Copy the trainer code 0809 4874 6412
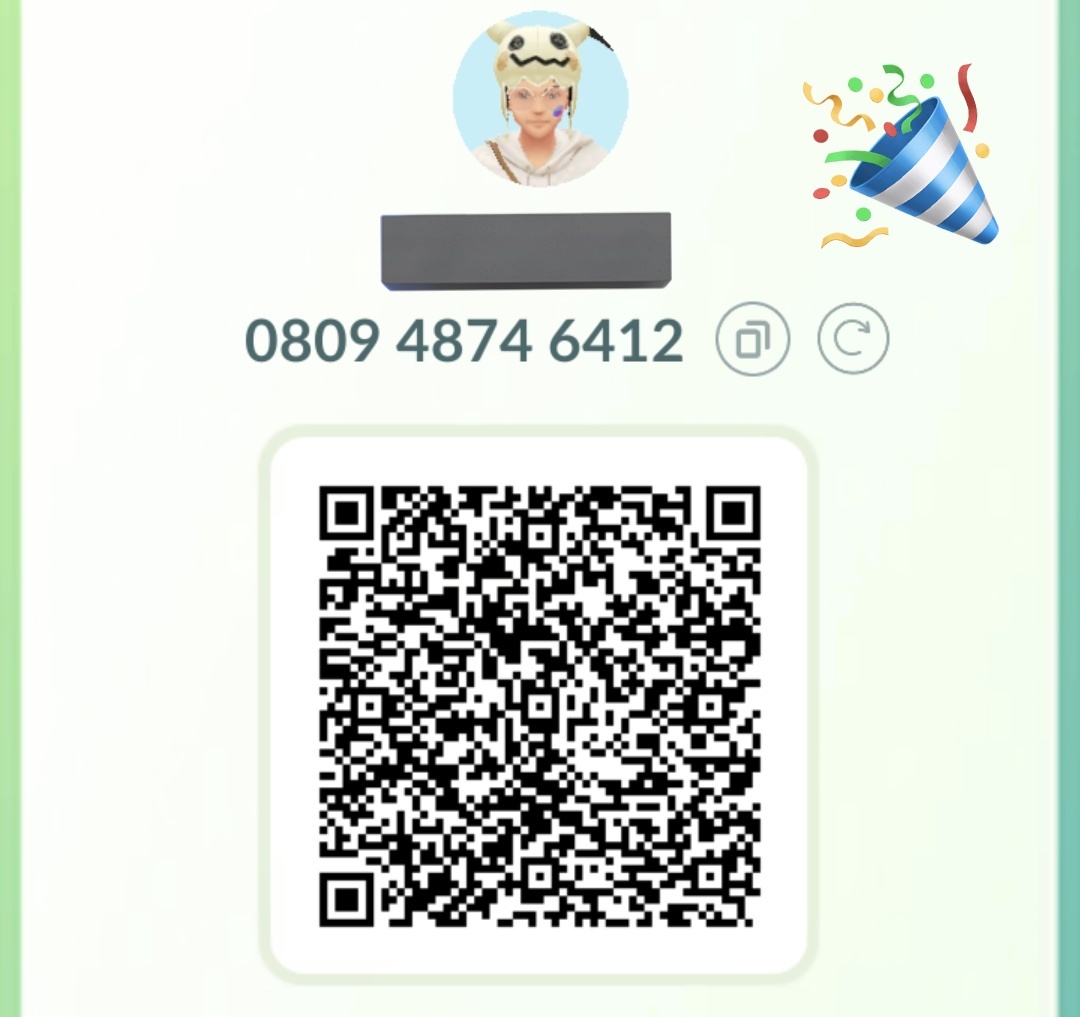 tap(753, 339)
